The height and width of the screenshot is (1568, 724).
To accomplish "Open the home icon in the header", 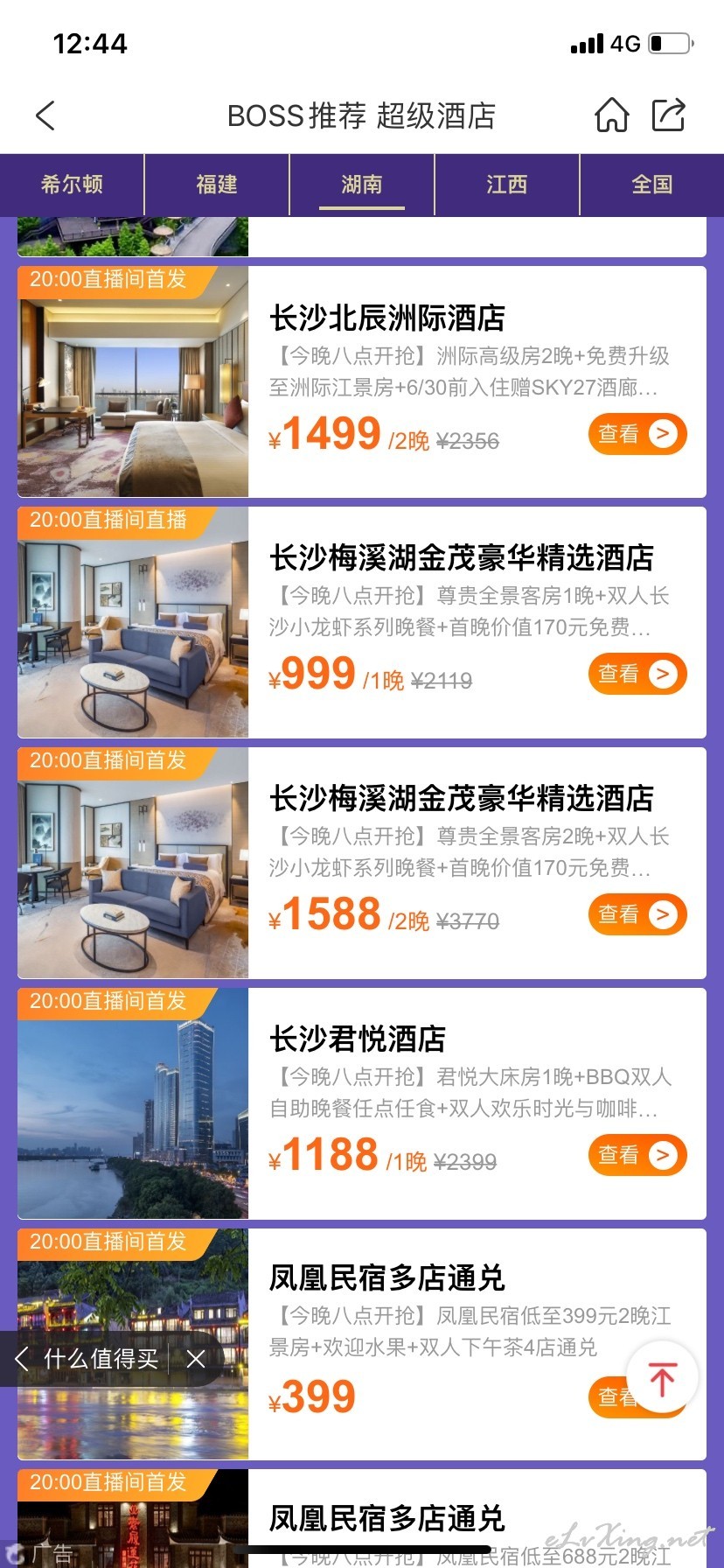I will (x=612, y=115).
